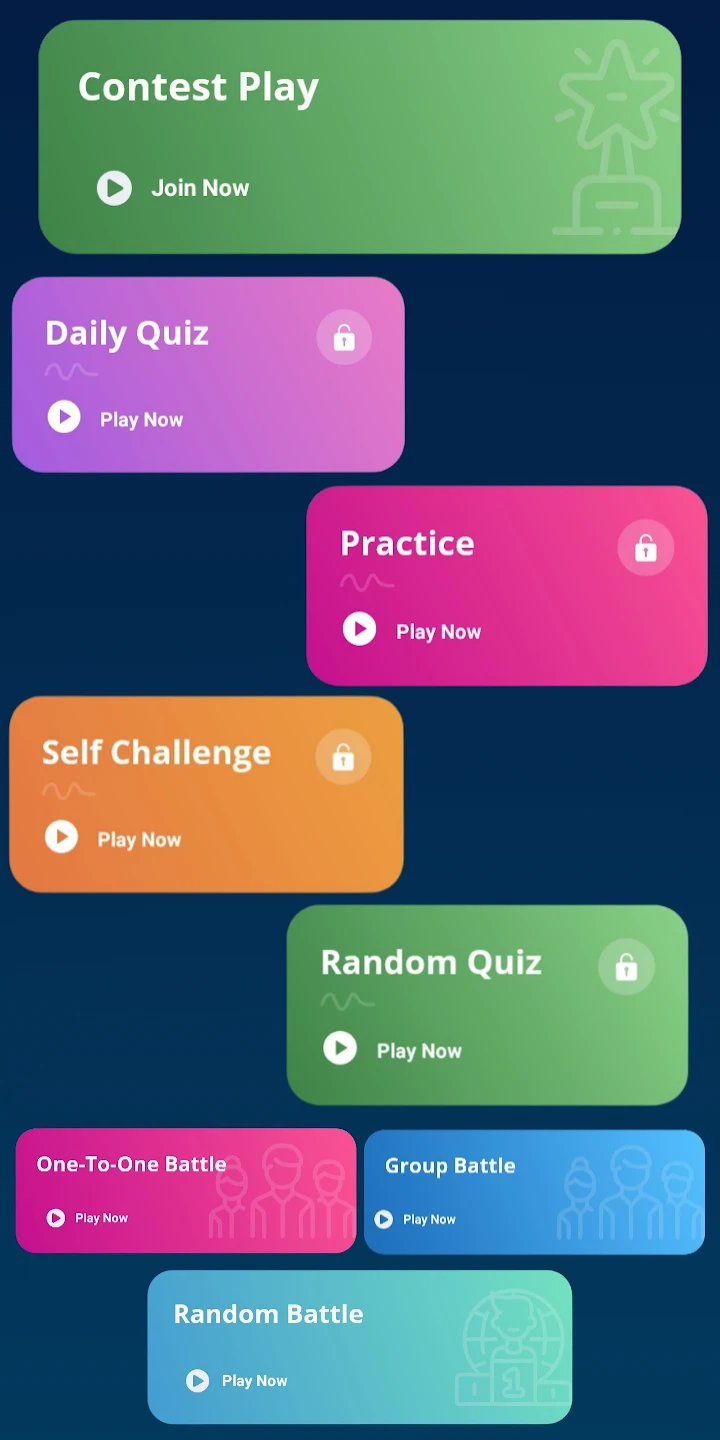Tap the lock icon on Practice
Viewport: 720px width, 1440px height.
pyautogui.click(x=646, y=548)
